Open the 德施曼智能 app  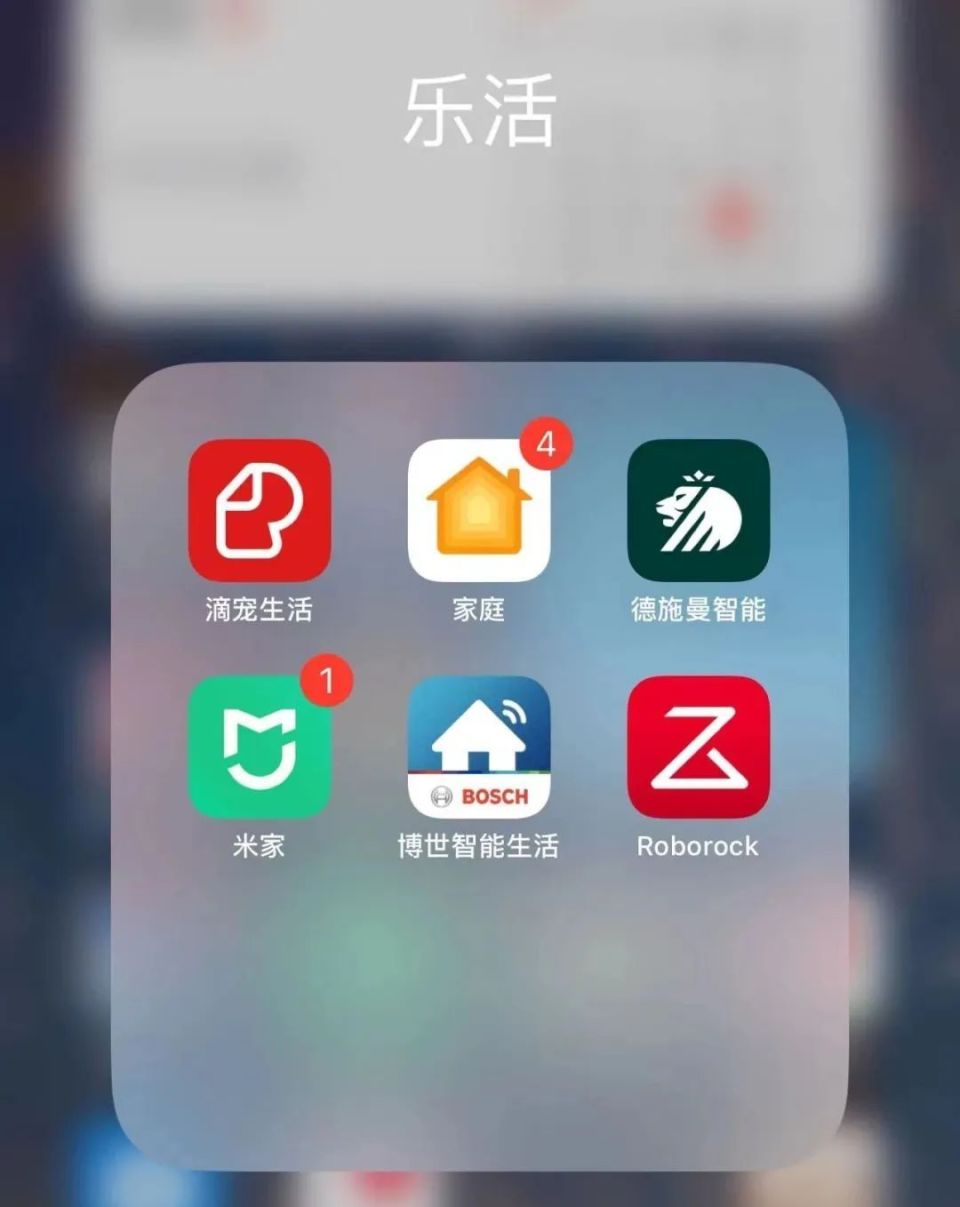click(699, 510)
